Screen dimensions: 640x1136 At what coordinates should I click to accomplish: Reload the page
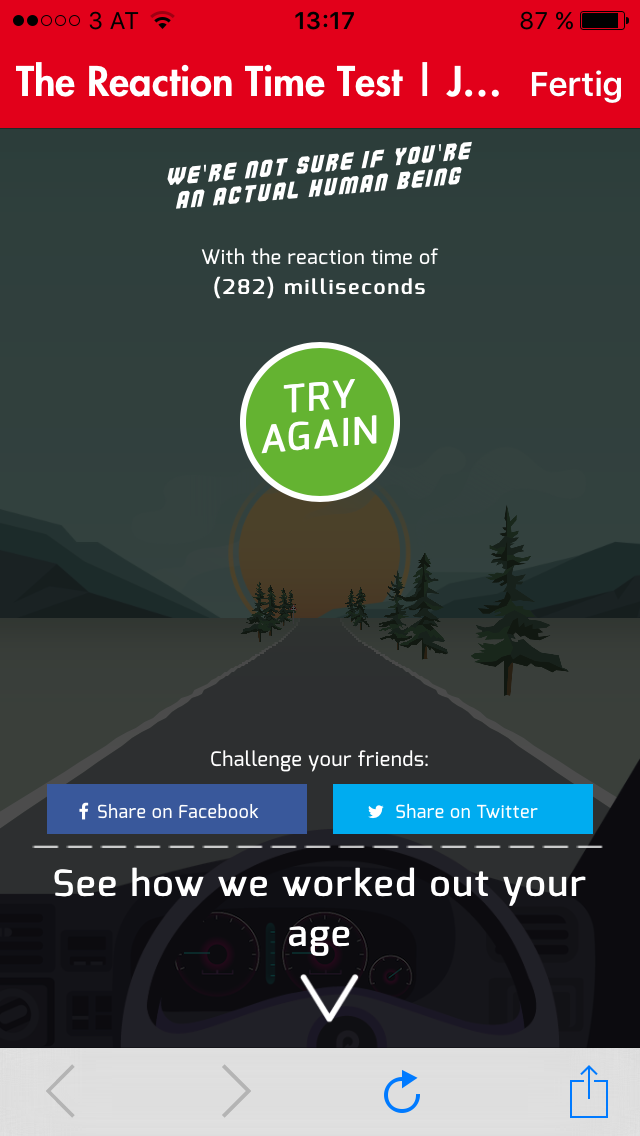[402, 1091]
